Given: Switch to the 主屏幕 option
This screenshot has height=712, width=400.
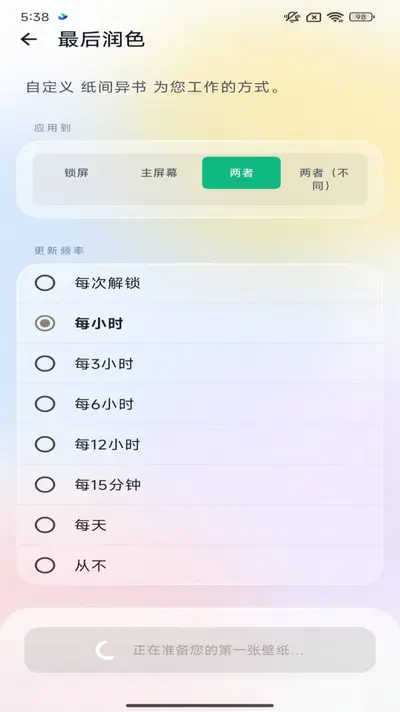Looking at the screenshot, I should pos(159,173).
